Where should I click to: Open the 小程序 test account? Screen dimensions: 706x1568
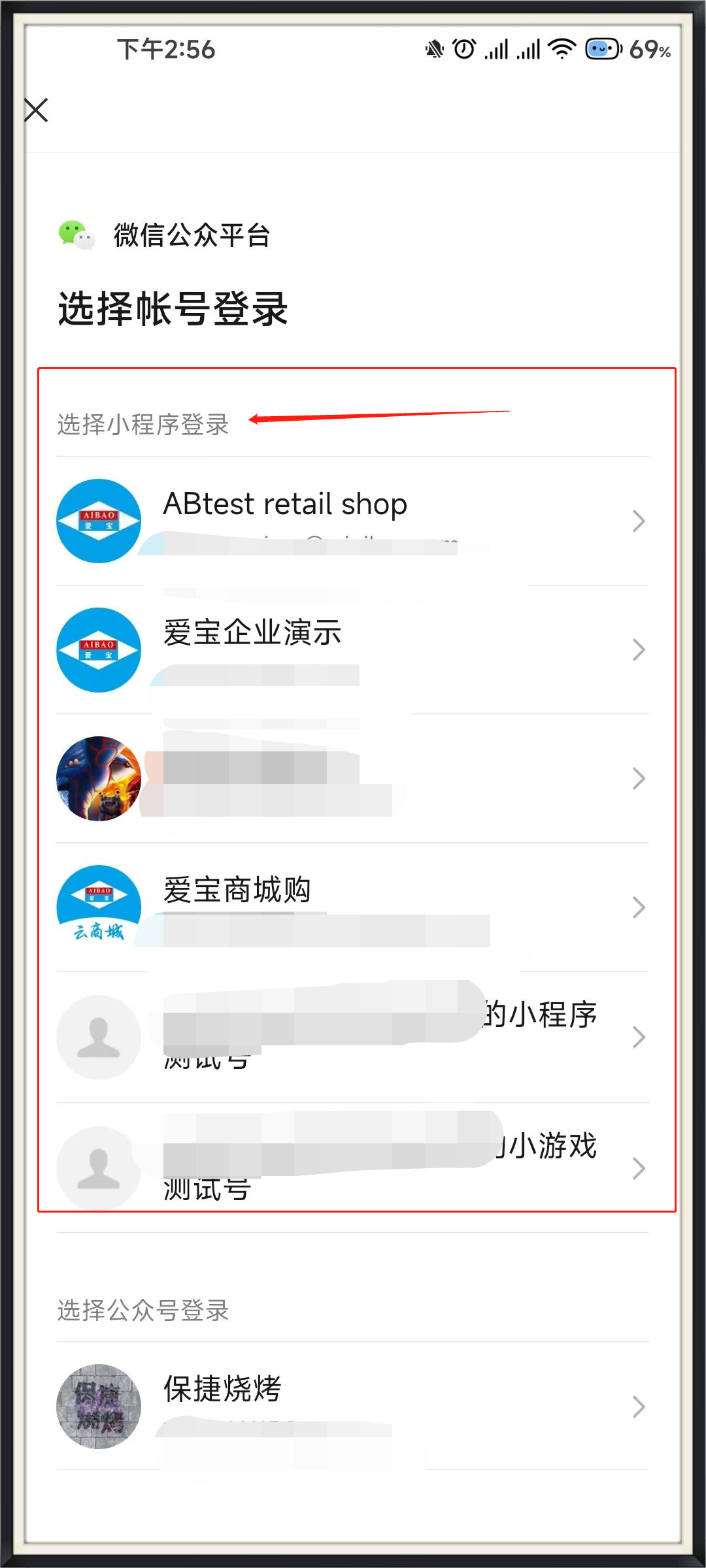352,1037
